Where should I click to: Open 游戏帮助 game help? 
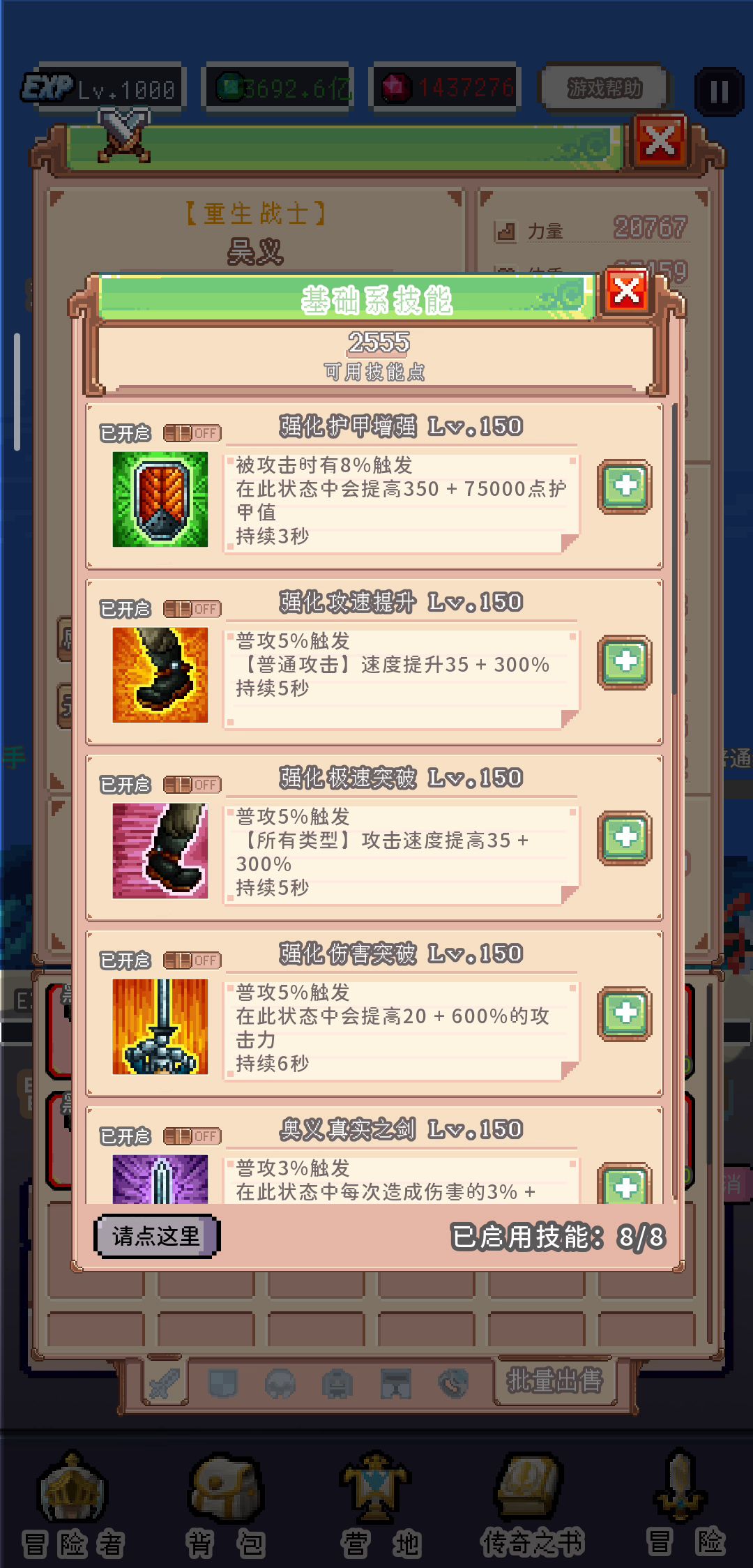tap(604, 89)
